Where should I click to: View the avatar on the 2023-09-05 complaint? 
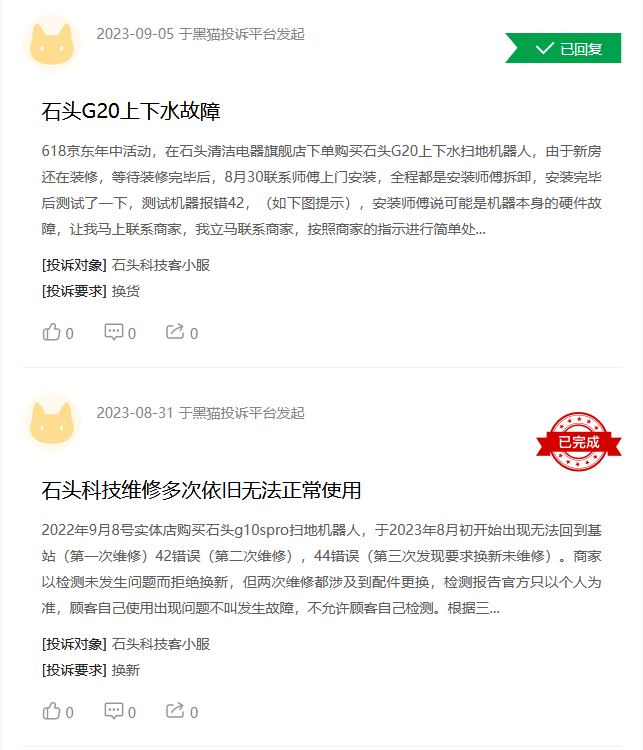52,43
